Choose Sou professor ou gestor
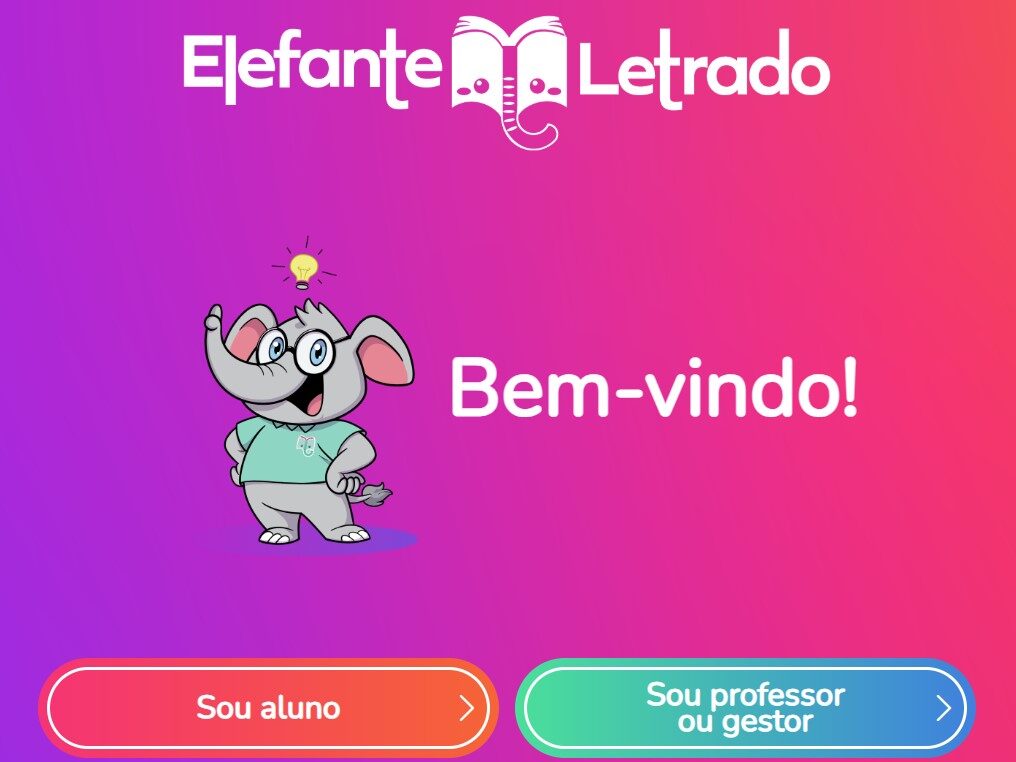 745,708
